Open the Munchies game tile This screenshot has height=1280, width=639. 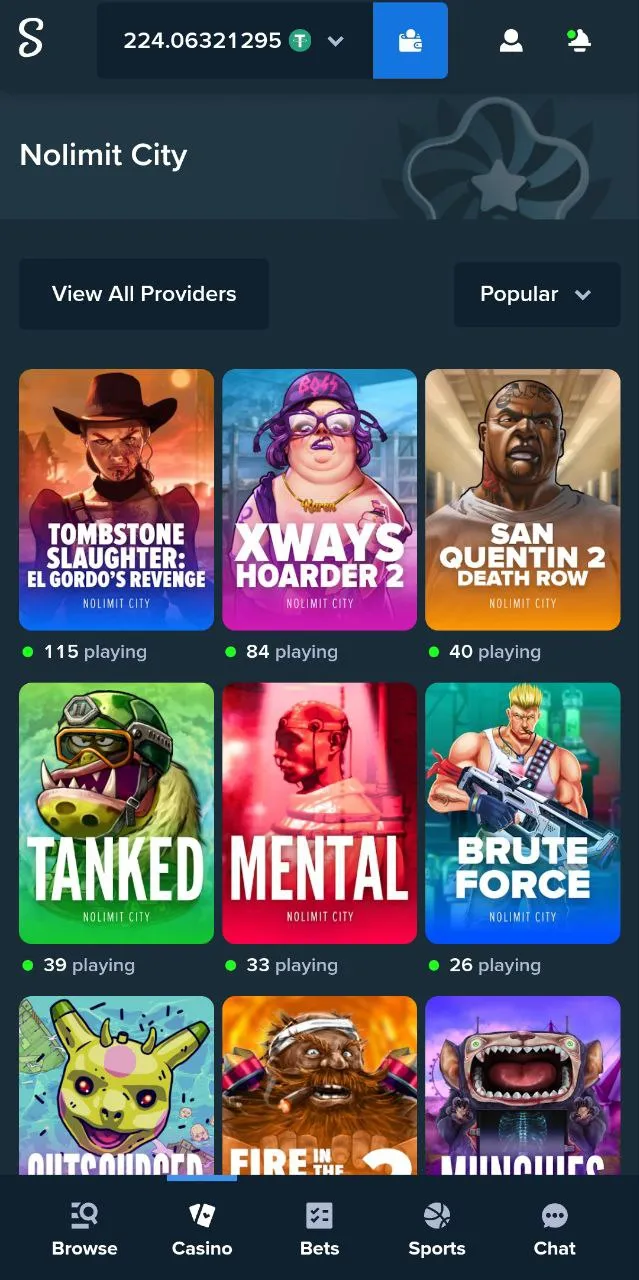tap(522, 1085)
